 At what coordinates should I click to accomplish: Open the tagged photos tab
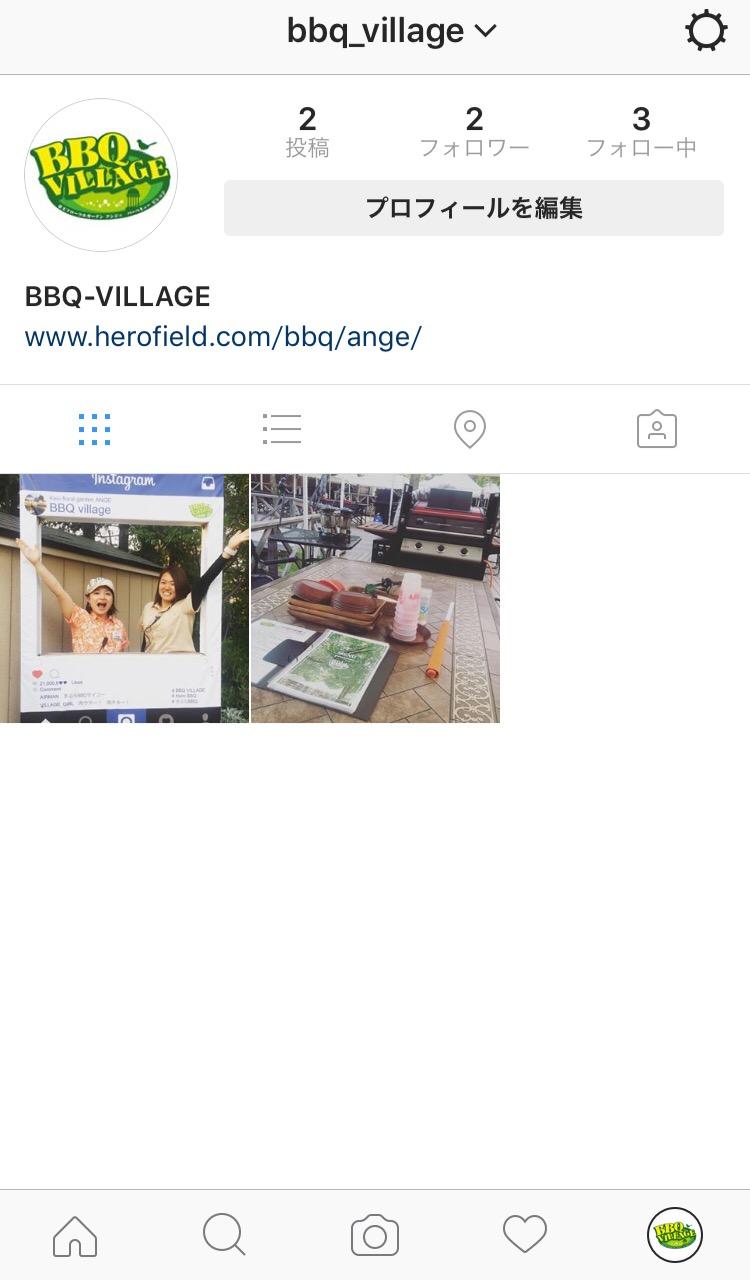pyautogui.click(x=657, y=429)
